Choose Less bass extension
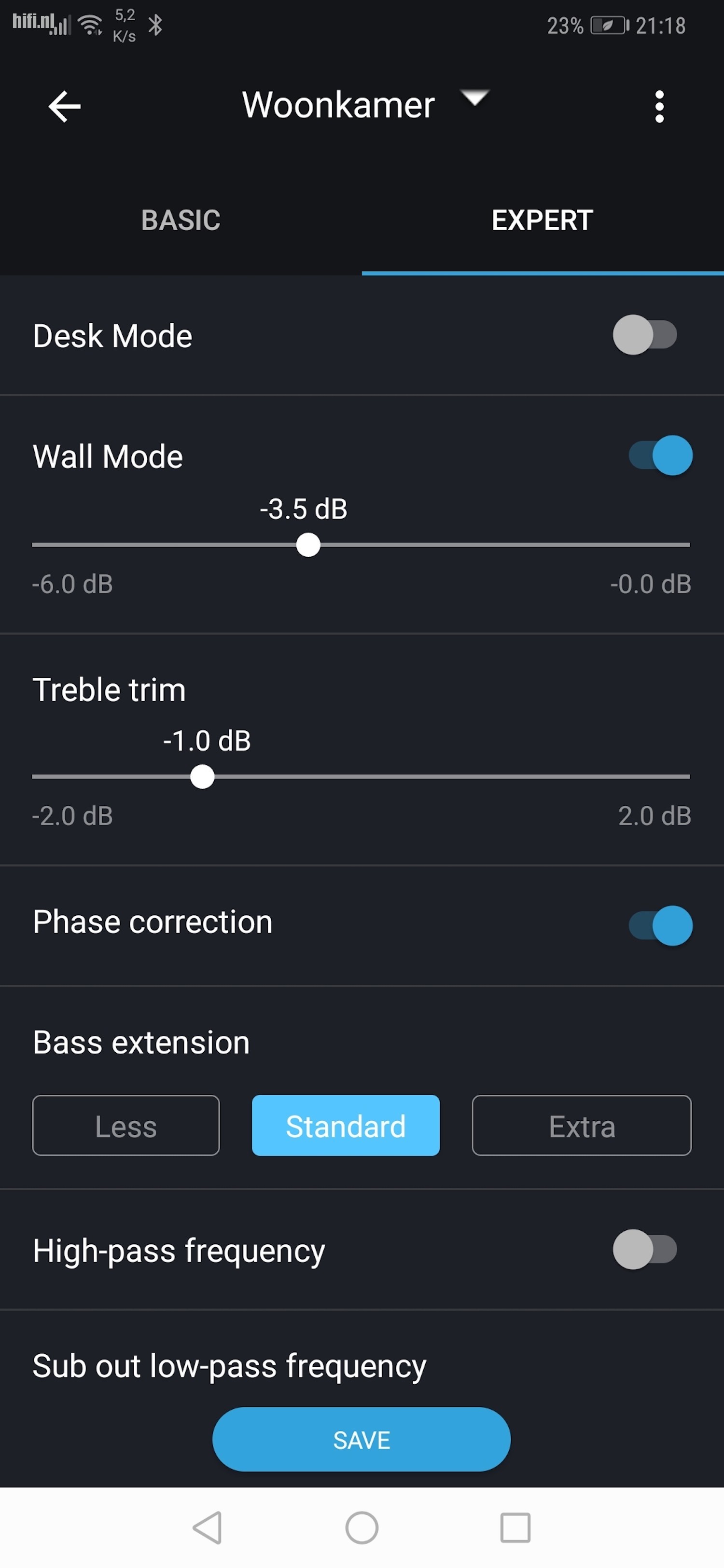This screenshot has width=724, height=1568. click(x=126, y=1126)
